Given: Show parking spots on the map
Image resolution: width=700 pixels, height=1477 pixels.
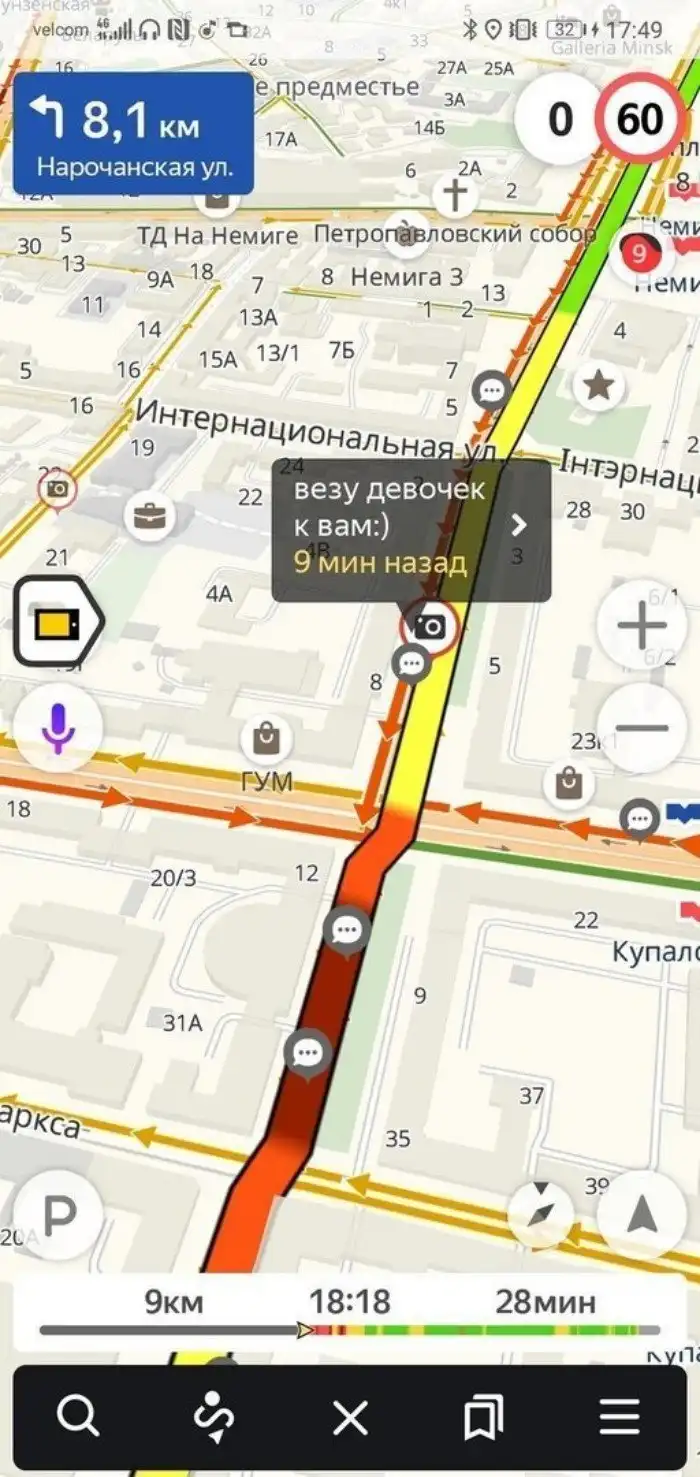Looking at the screenshot, I should (59, 1215).
